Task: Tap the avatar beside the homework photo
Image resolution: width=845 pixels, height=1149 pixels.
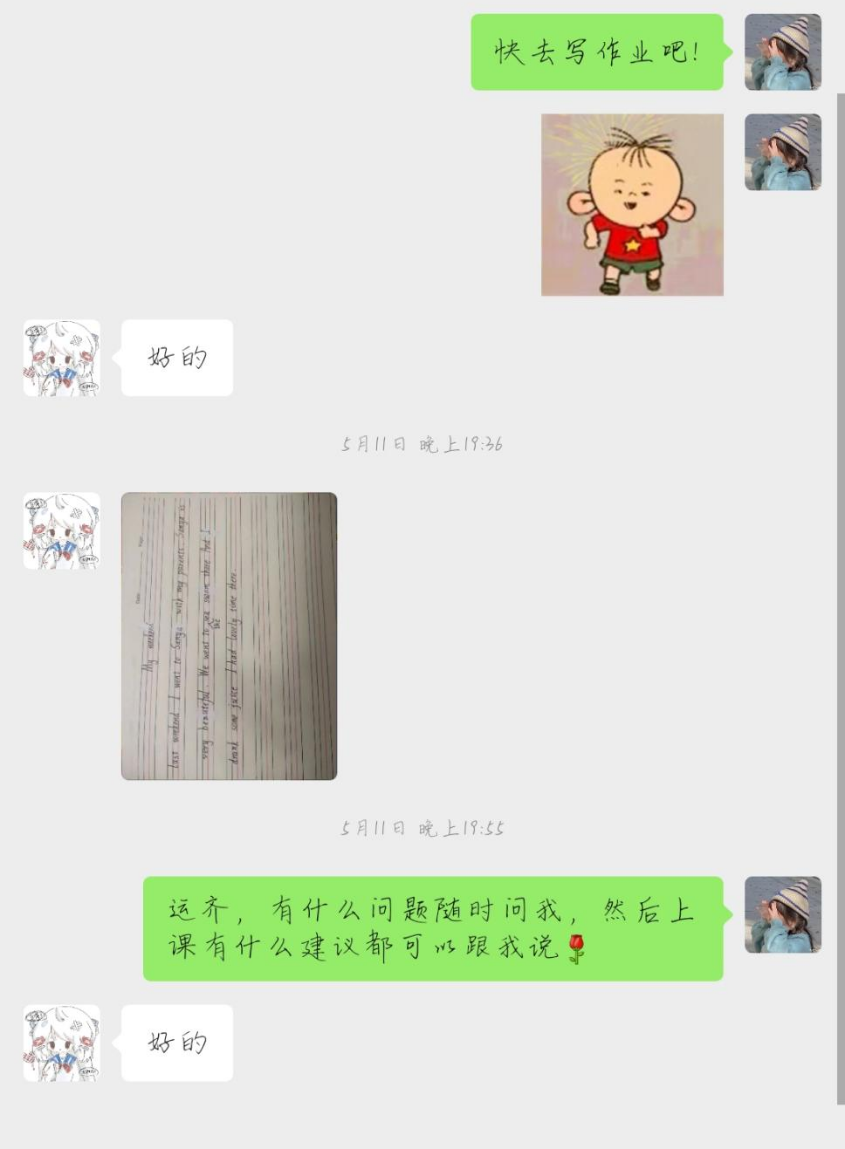Action: 62,530
